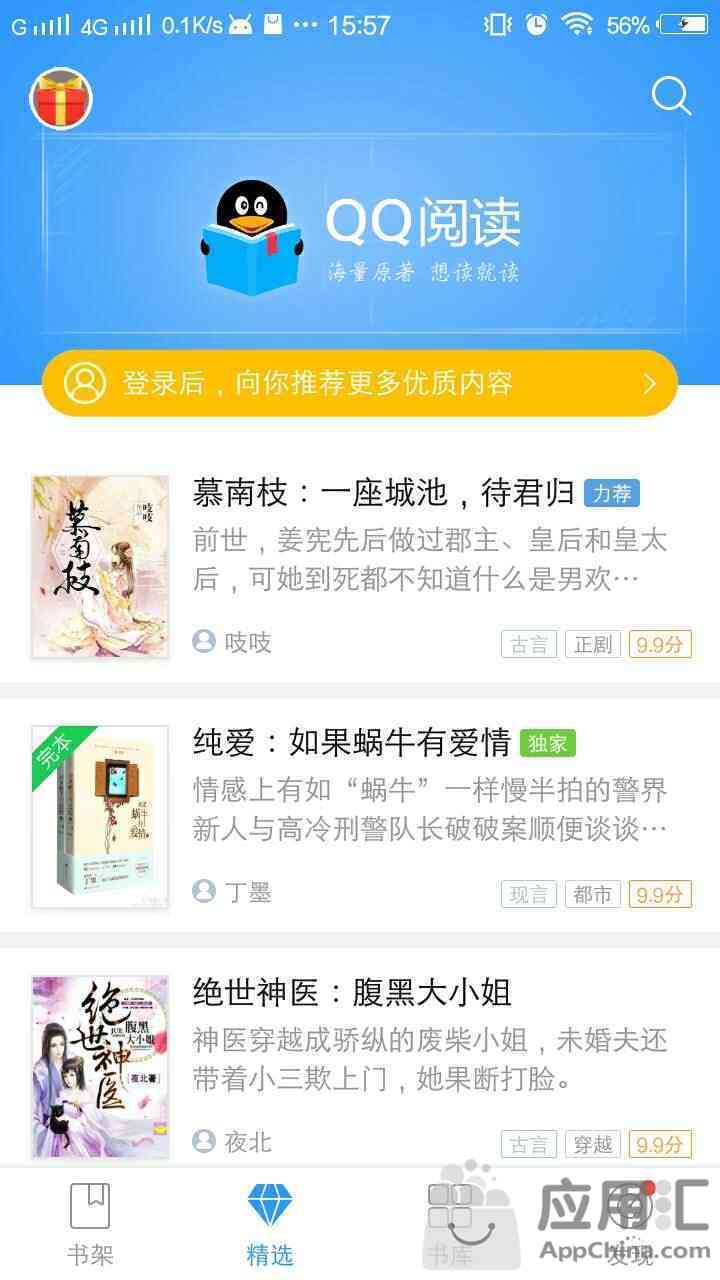The image size is (720, 1280).
Task: Open the book 绝世神医：腹黑大小姐
Action: [x=352, y=993]
